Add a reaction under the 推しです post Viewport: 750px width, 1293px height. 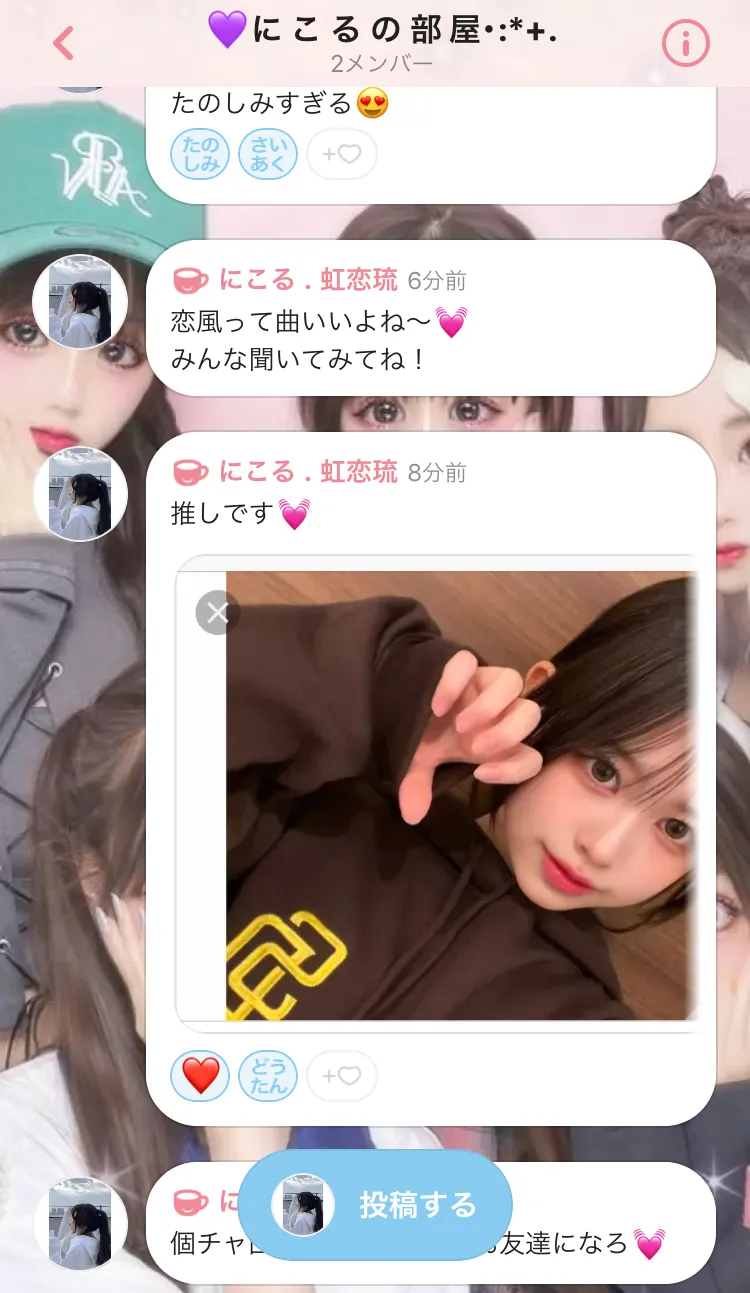pyautogui.click(x=341, y=1076)
